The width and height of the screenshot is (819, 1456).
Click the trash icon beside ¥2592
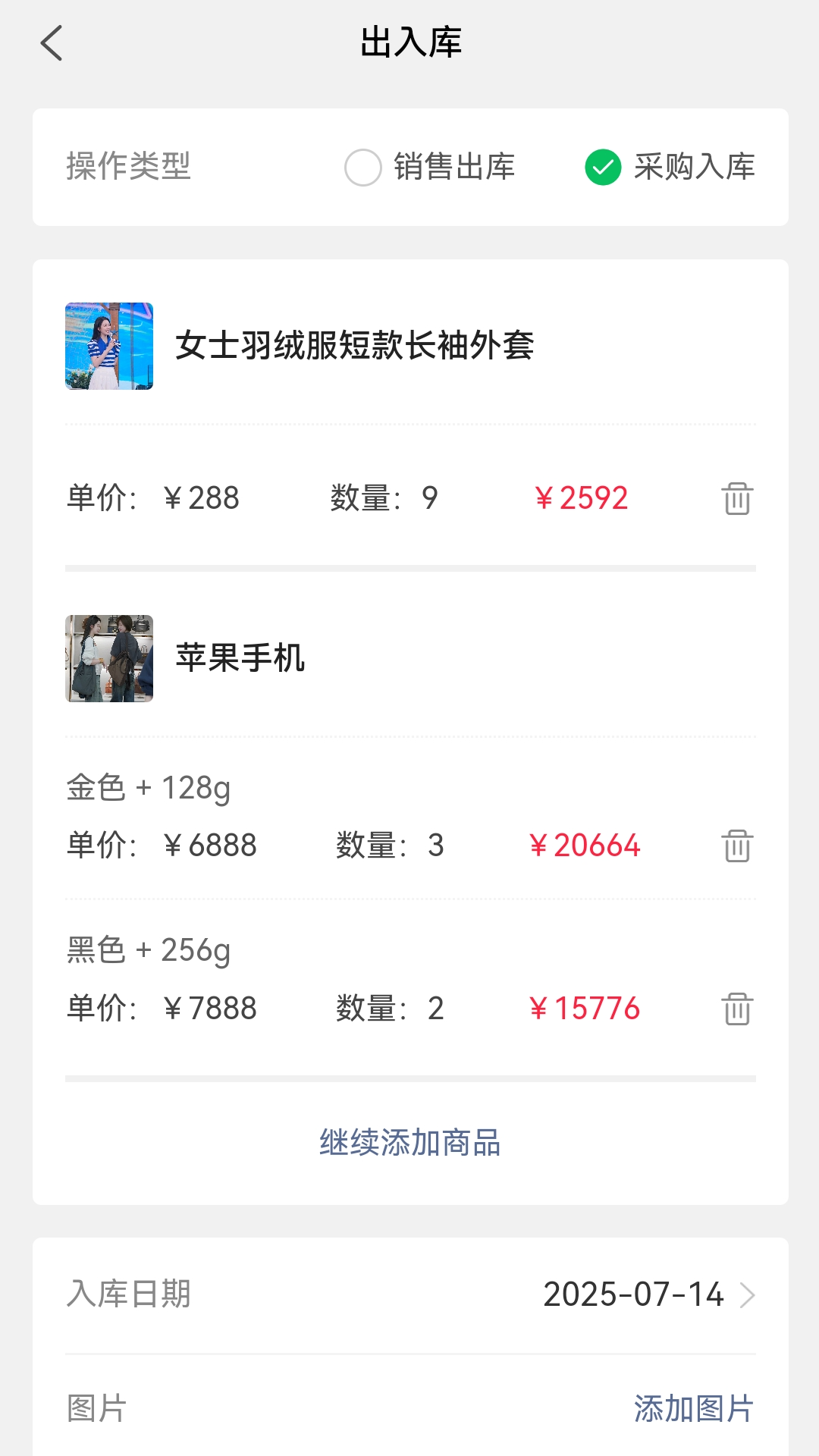point(737,498)
